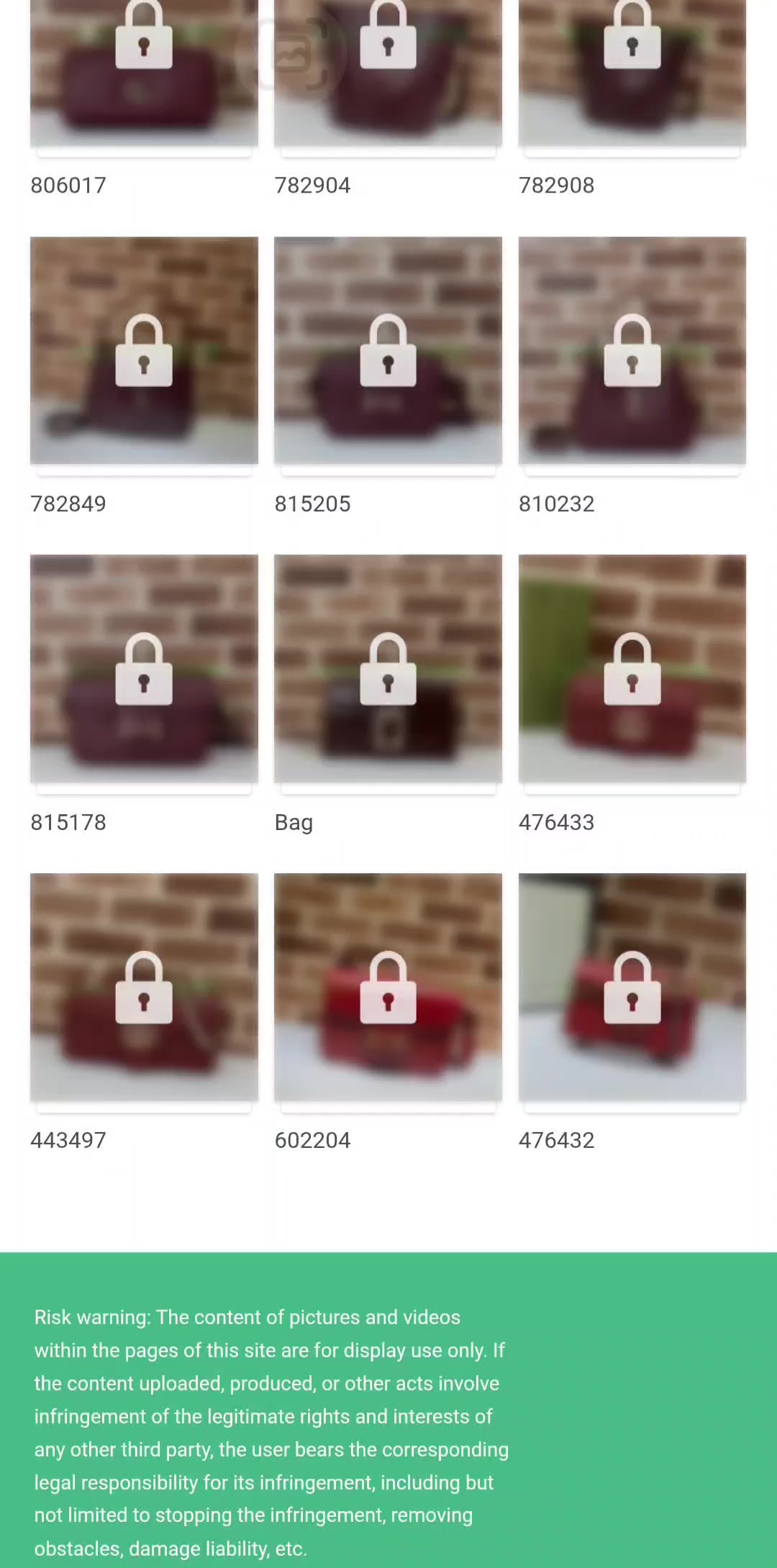Open the locked album named Bag
Image resolution: width=777 pixels, height=1568 pixels.
tap(388, 668)
